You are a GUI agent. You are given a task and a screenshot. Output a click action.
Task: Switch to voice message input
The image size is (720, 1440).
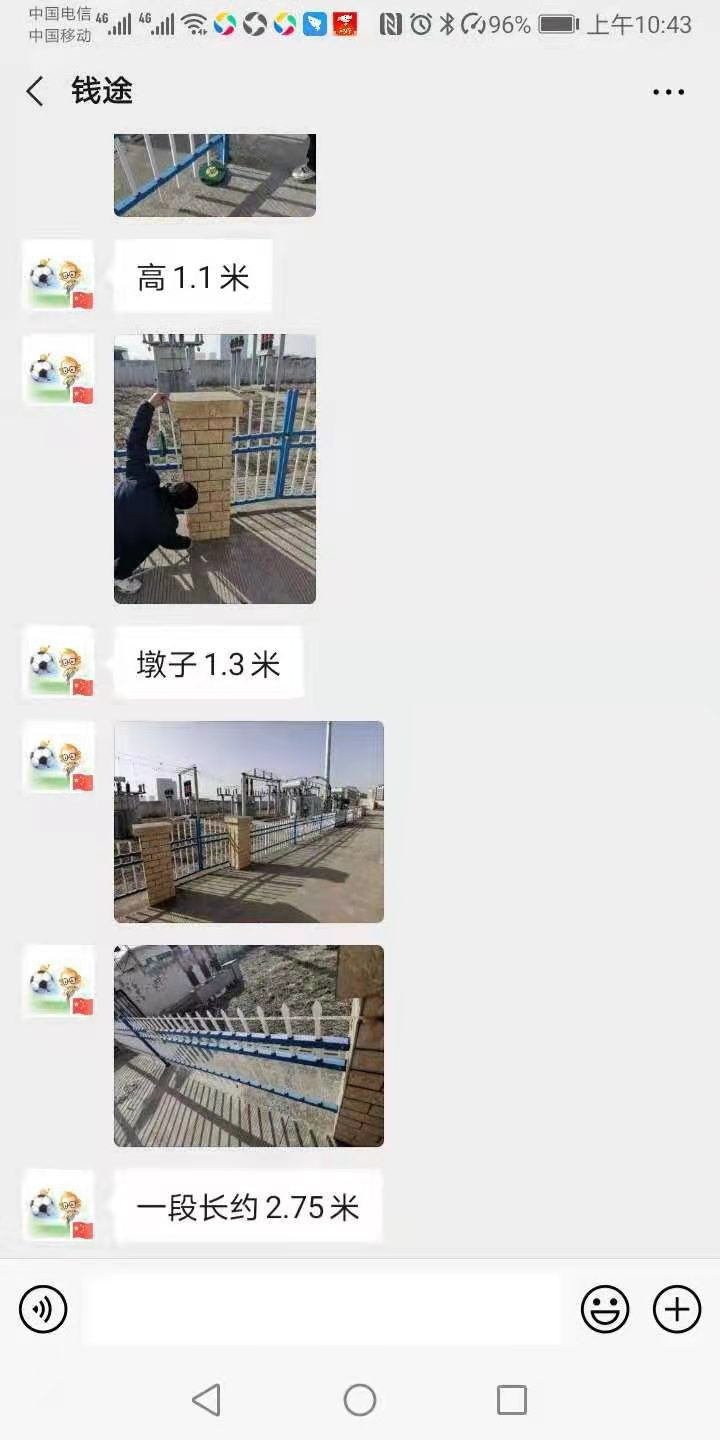(43, 1309)
